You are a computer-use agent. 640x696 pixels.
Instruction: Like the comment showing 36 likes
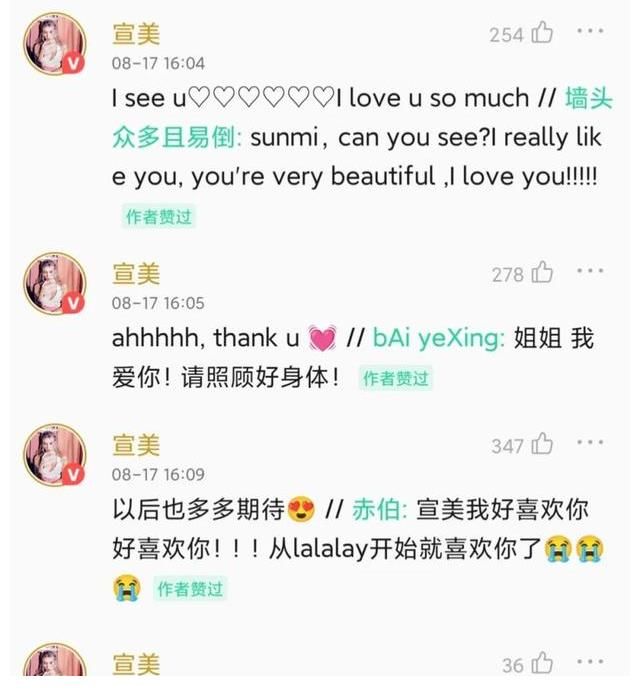[x=542, y=664]
